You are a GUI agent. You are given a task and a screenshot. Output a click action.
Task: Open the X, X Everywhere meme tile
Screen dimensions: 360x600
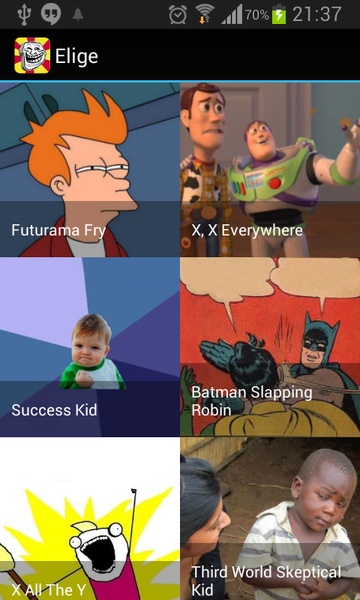point(270,169)
